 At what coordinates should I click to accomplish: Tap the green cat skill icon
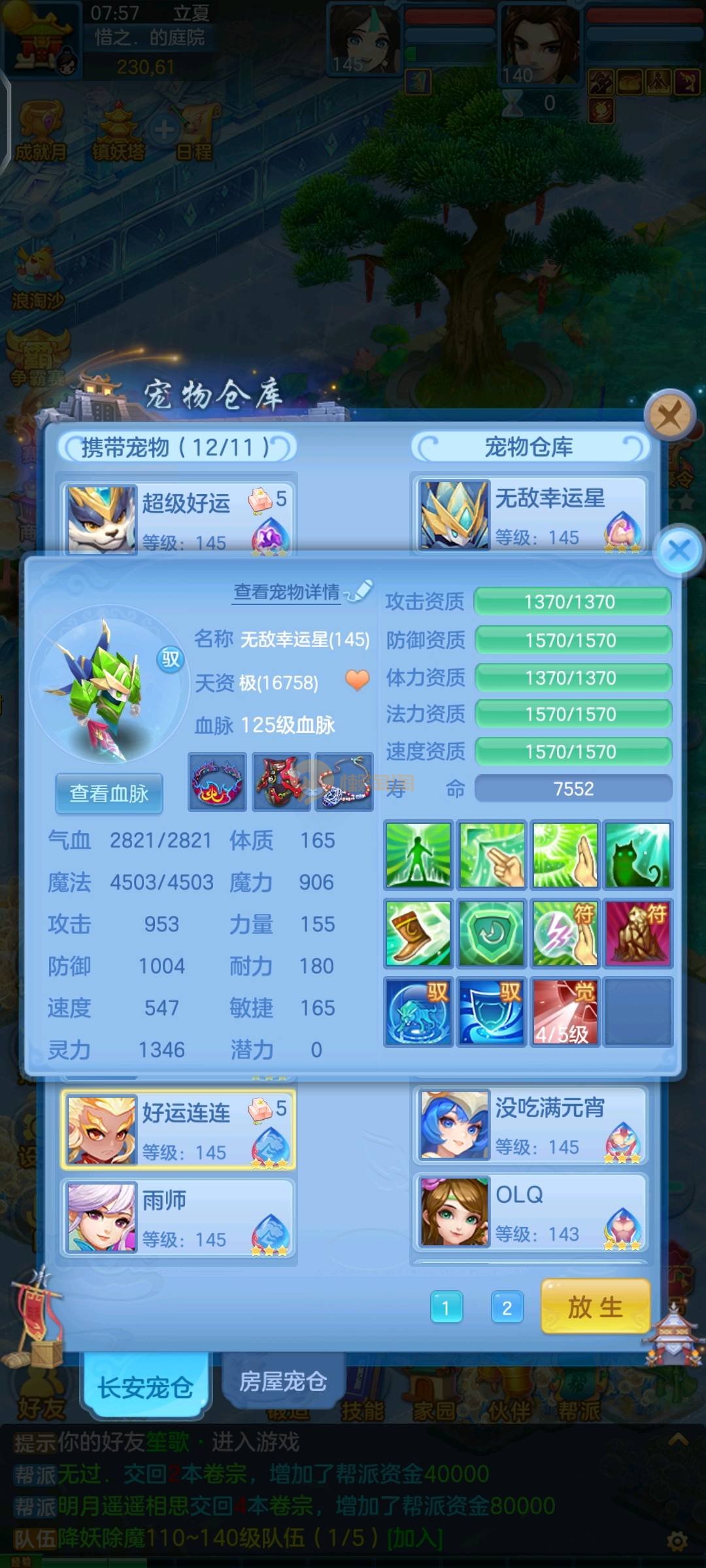pyautogui.click(x=637, y=855)
